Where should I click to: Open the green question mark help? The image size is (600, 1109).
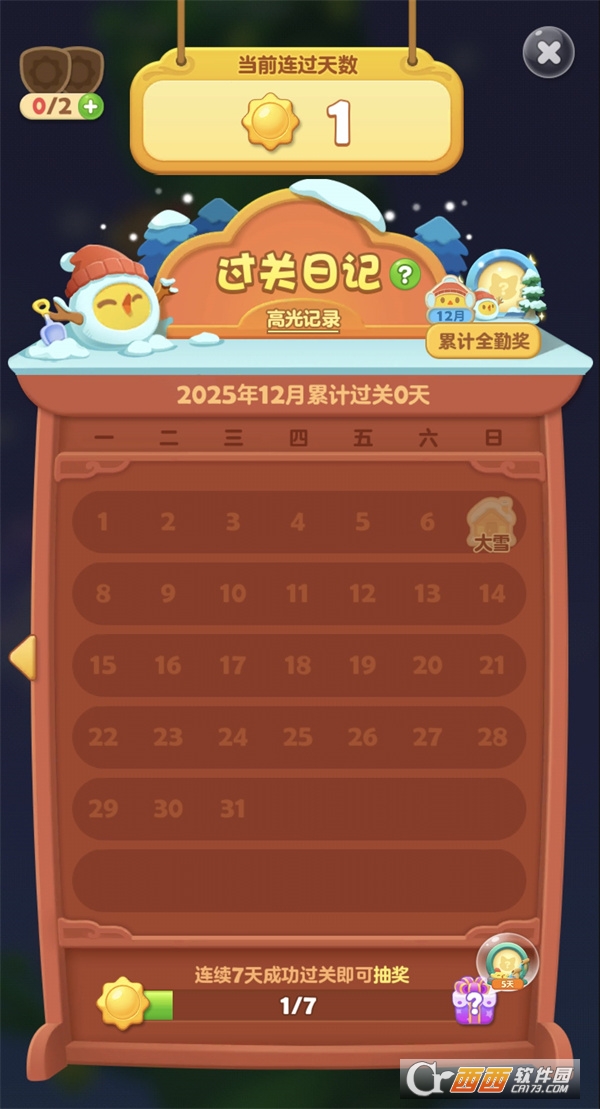[404, 274]
